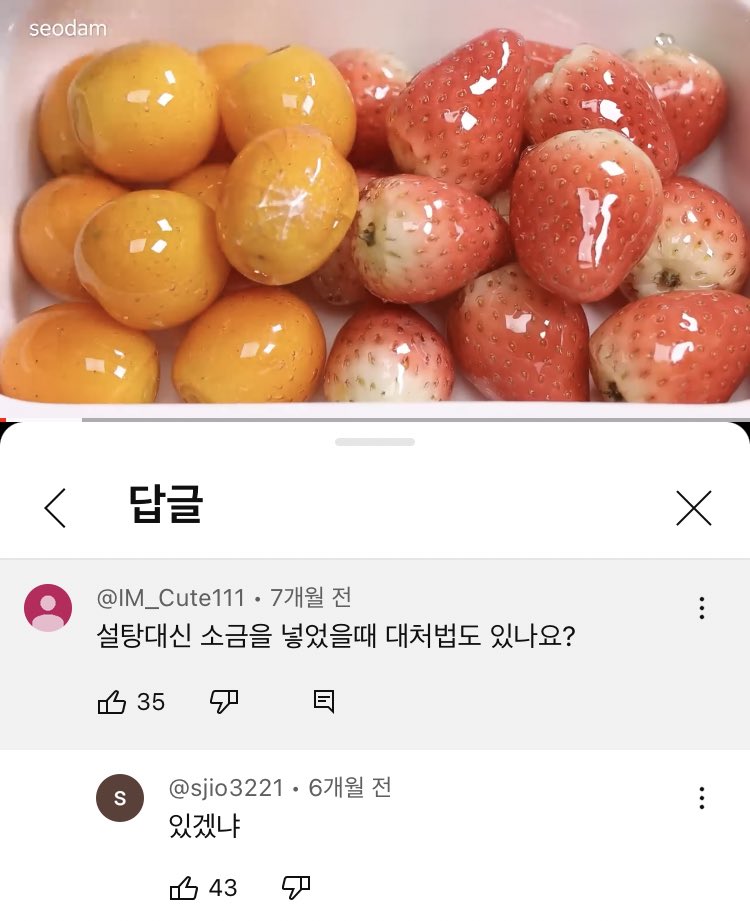Close the 답글 replies panel with the X

point(695,507)
